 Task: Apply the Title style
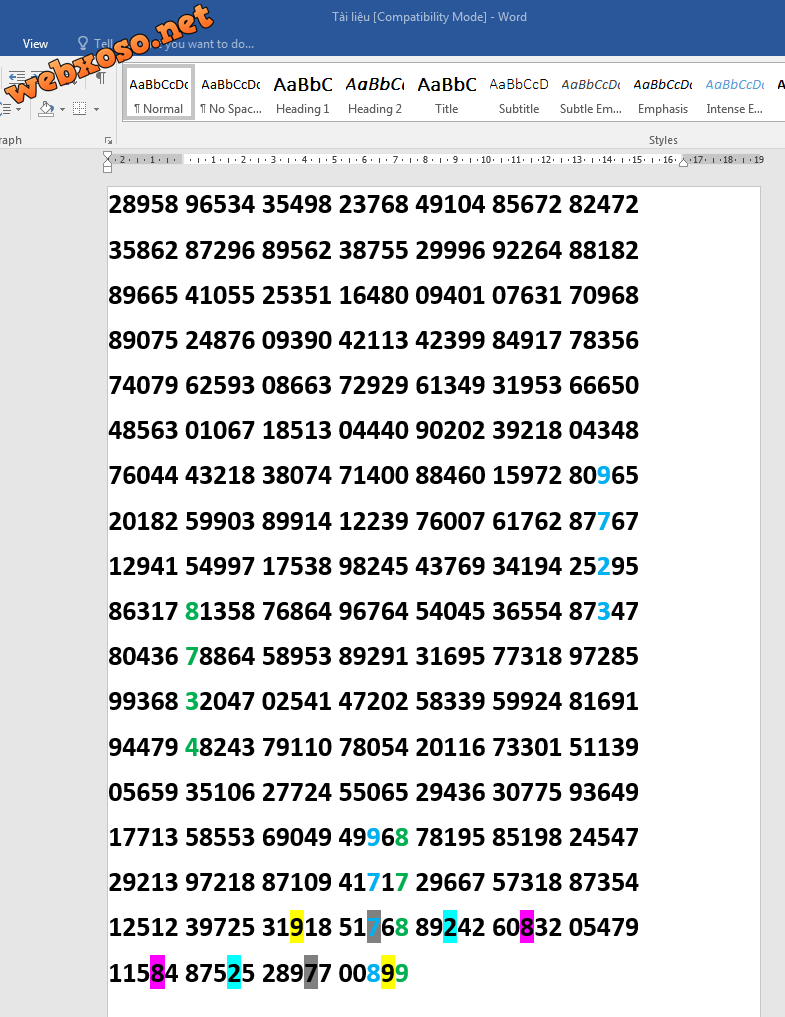pyautogui.click(x=447, y=94)
